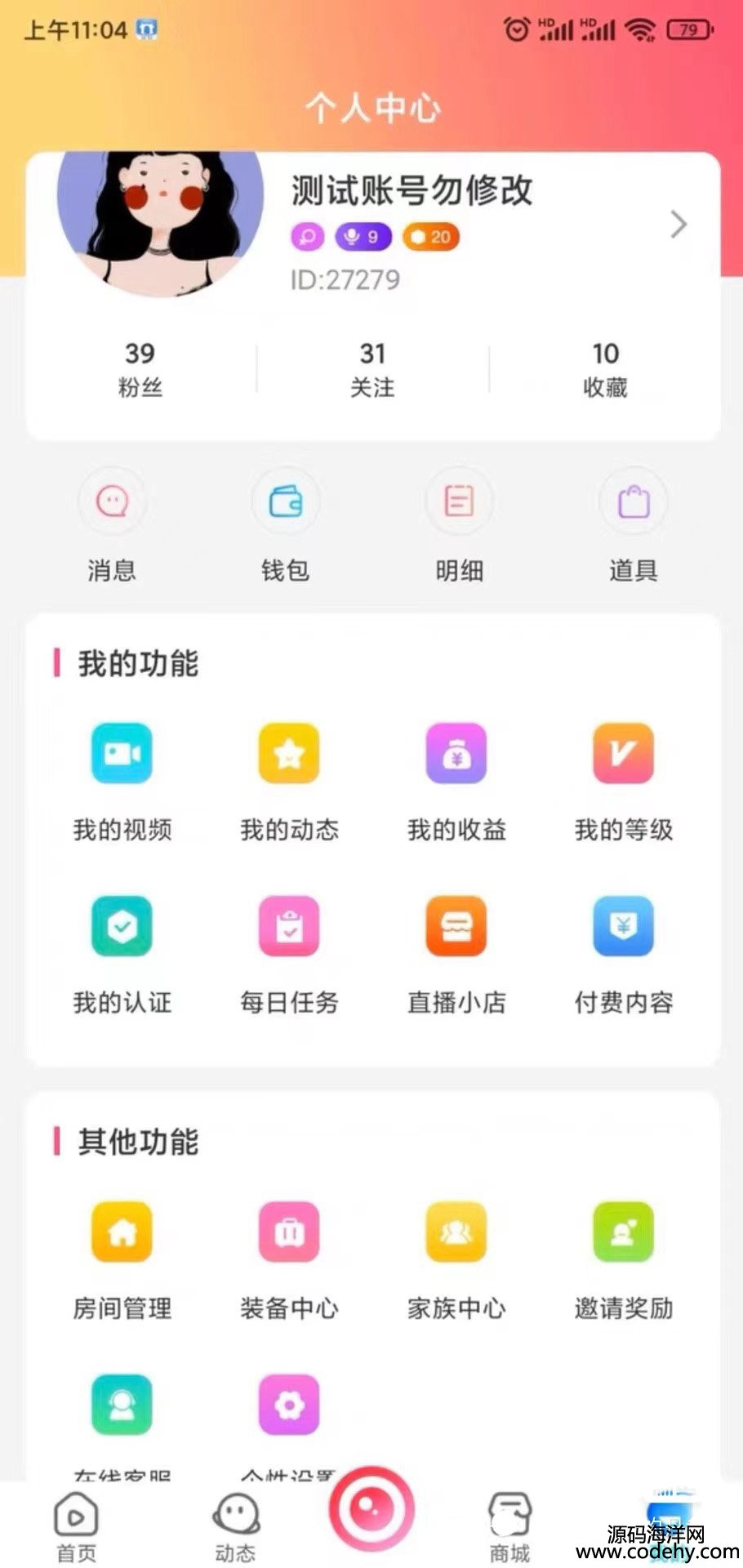The height and width of the screenshot is (1568, 743).
Task: Open profile details via the chevron arrow
Action: [x=678, y=225]
